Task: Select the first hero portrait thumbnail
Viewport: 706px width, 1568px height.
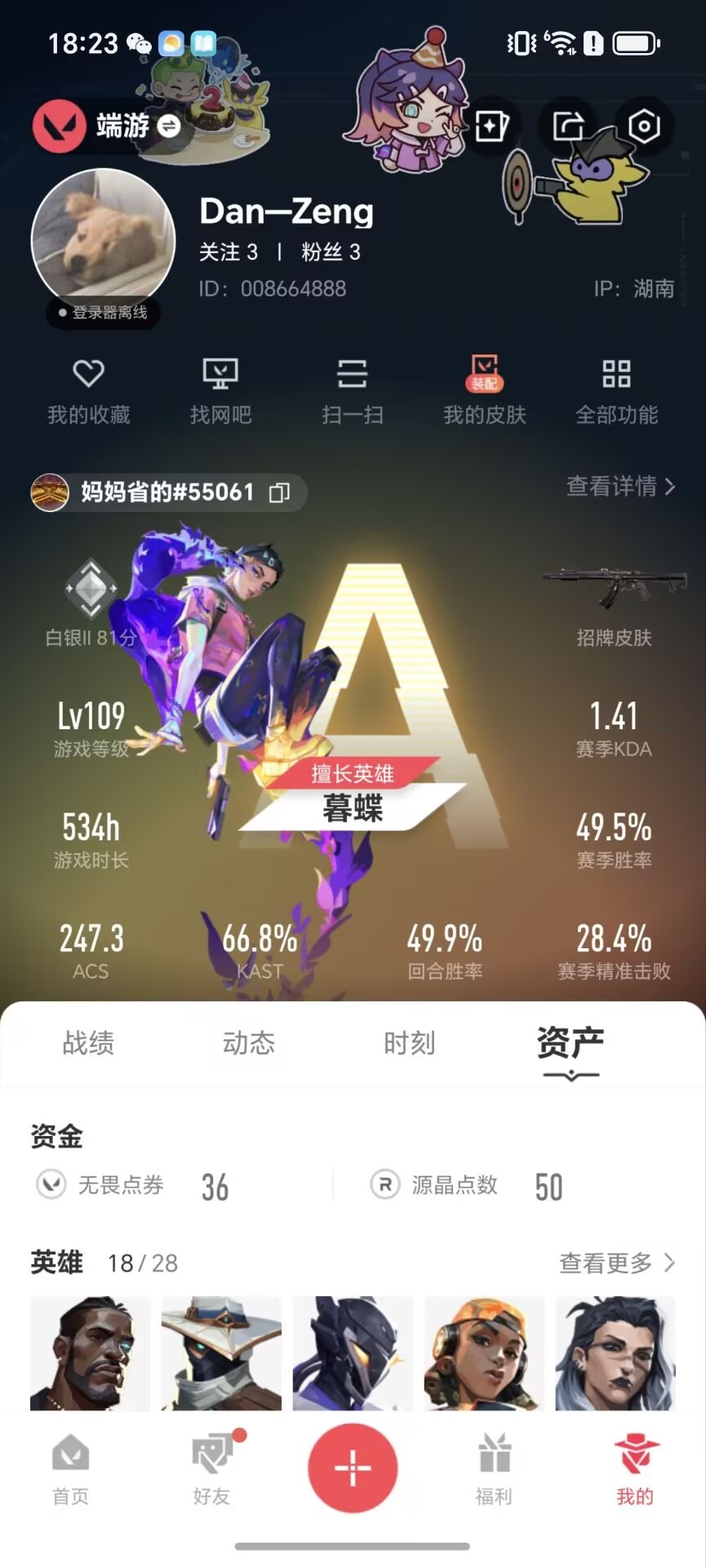Action: pyautogui.click(x=89, y=1352)
